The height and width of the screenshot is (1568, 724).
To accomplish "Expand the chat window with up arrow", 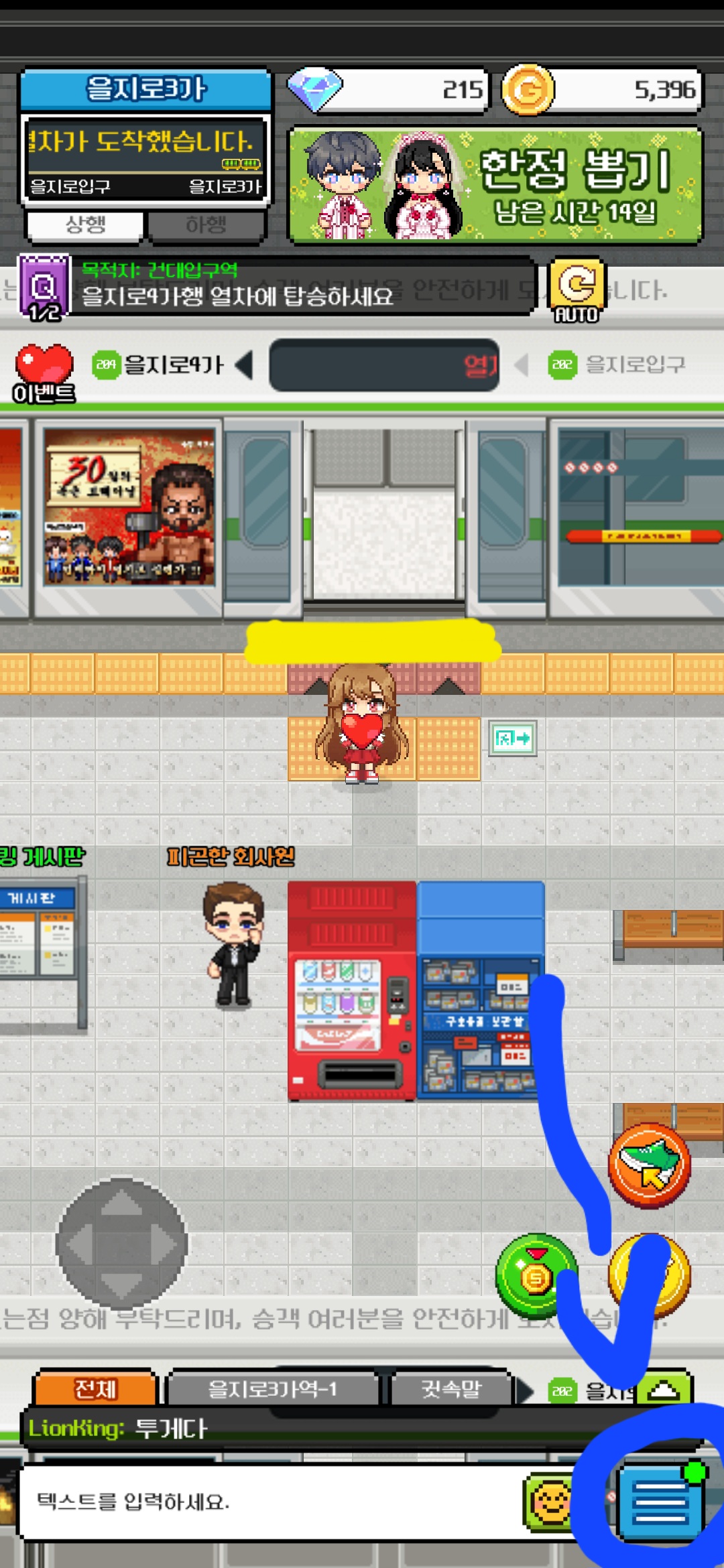I will pyautogui.click(x=664, y=1388).
